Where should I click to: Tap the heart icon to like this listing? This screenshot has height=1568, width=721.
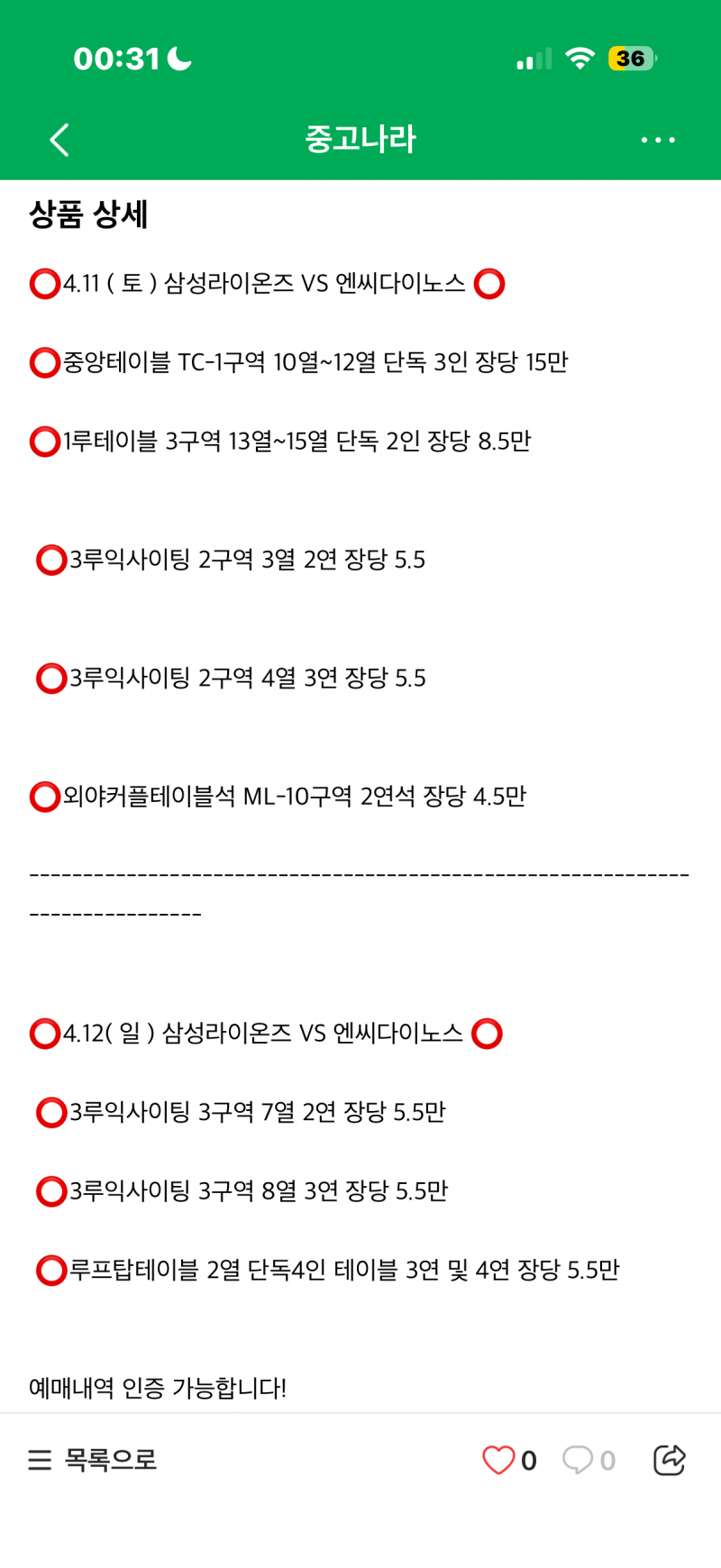[498, 1460]
